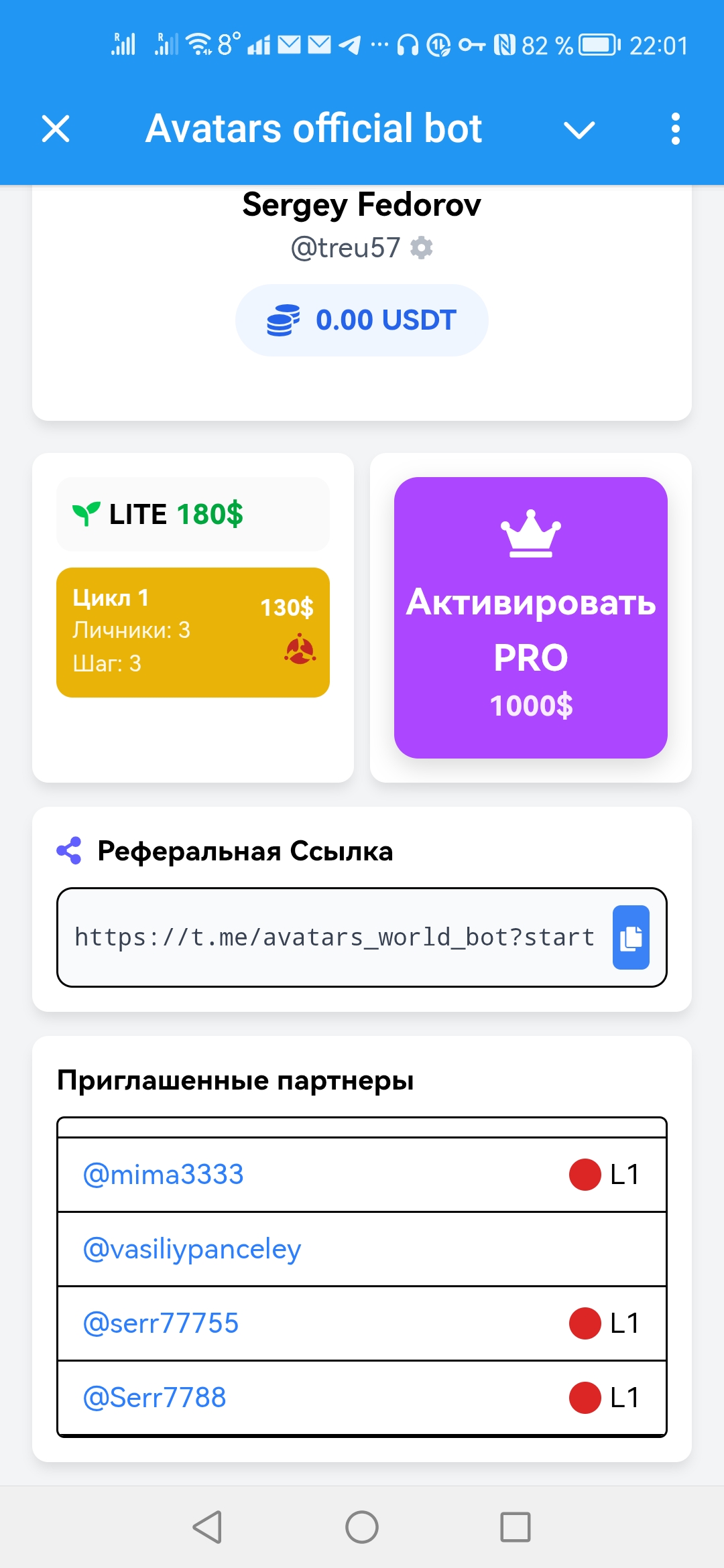Open the Цикл 1 card
The image size is (724, 1568).
point(193,632)
